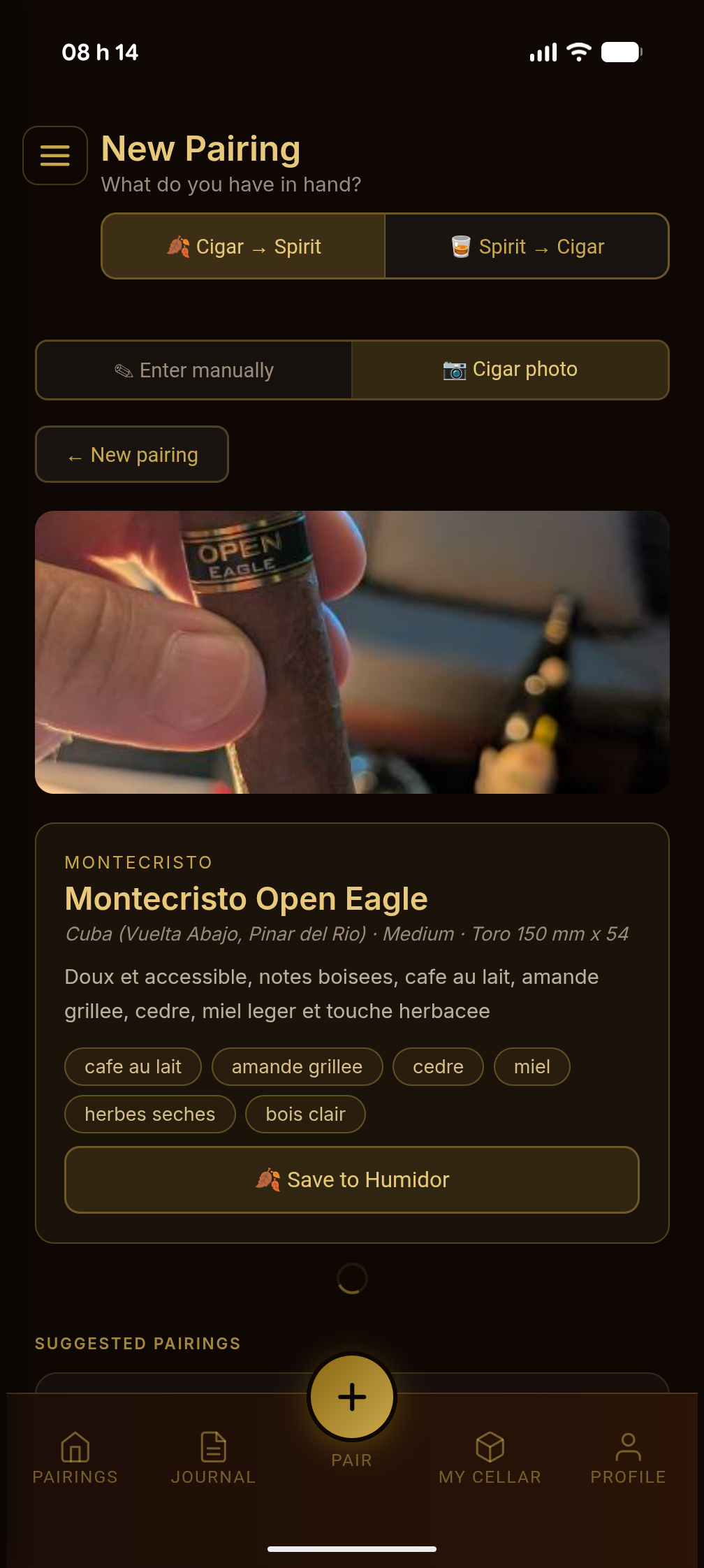Switch to the Journal tab
The width and height of the screenshot is (704, 1568).
[x=213, y=1458]
